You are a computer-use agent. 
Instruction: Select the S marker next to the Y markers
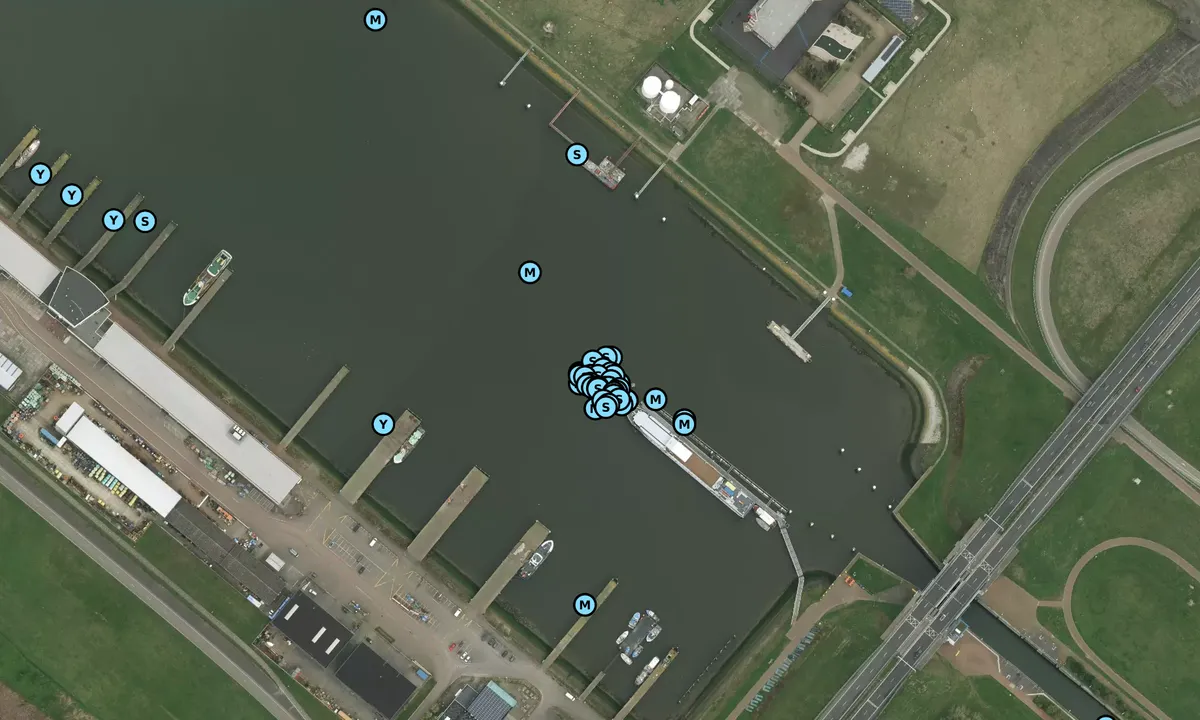(145, 221)
